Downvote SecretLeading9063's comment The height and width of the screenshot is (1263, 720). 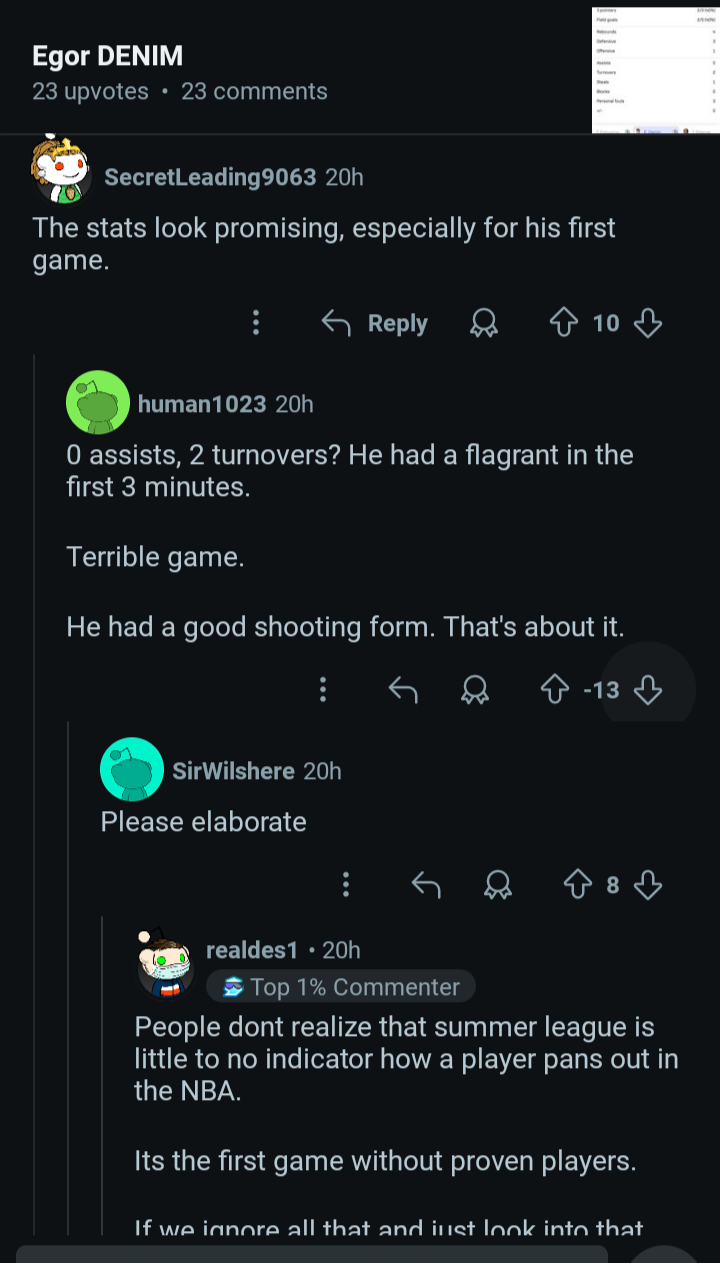click(649, 323)
